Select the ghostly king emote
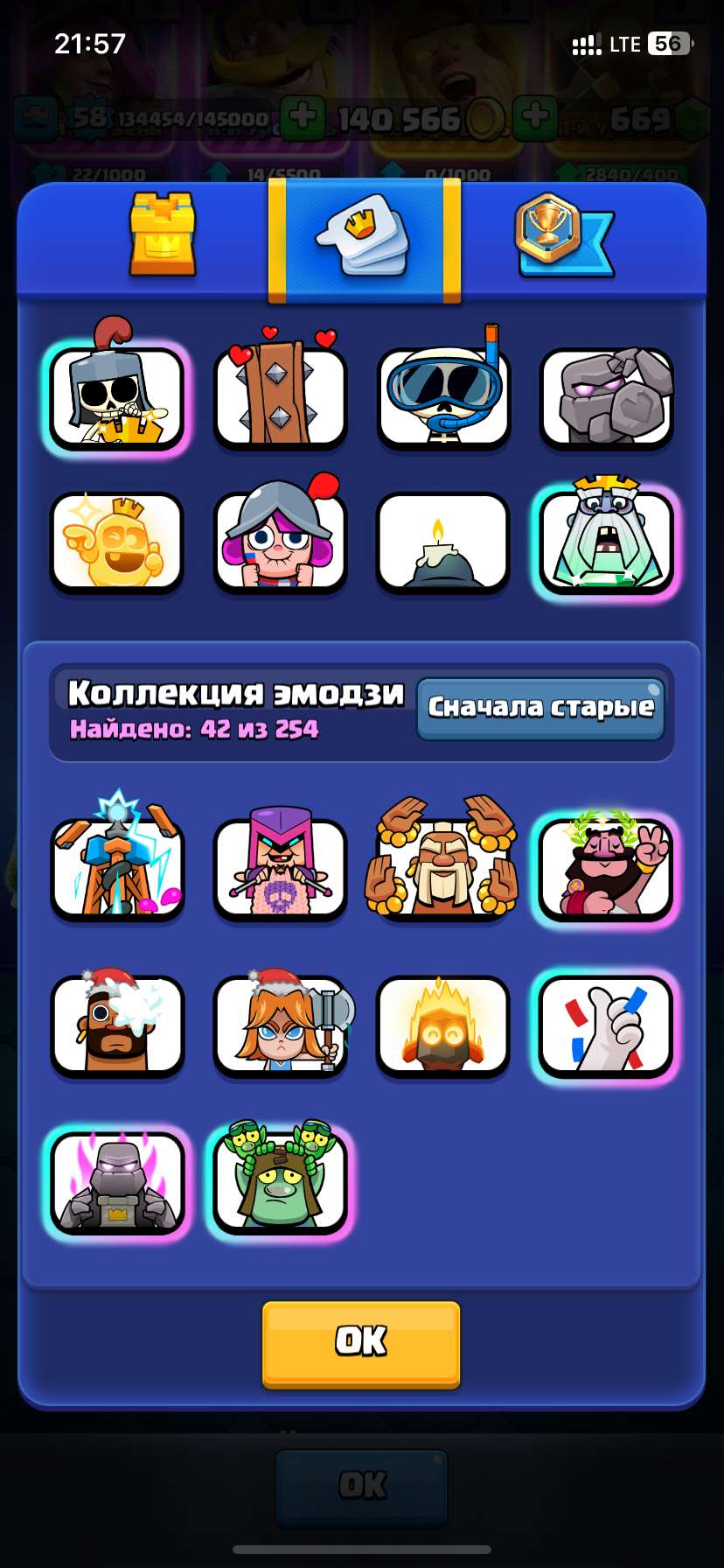724x1568 pixels. [607, 542]
